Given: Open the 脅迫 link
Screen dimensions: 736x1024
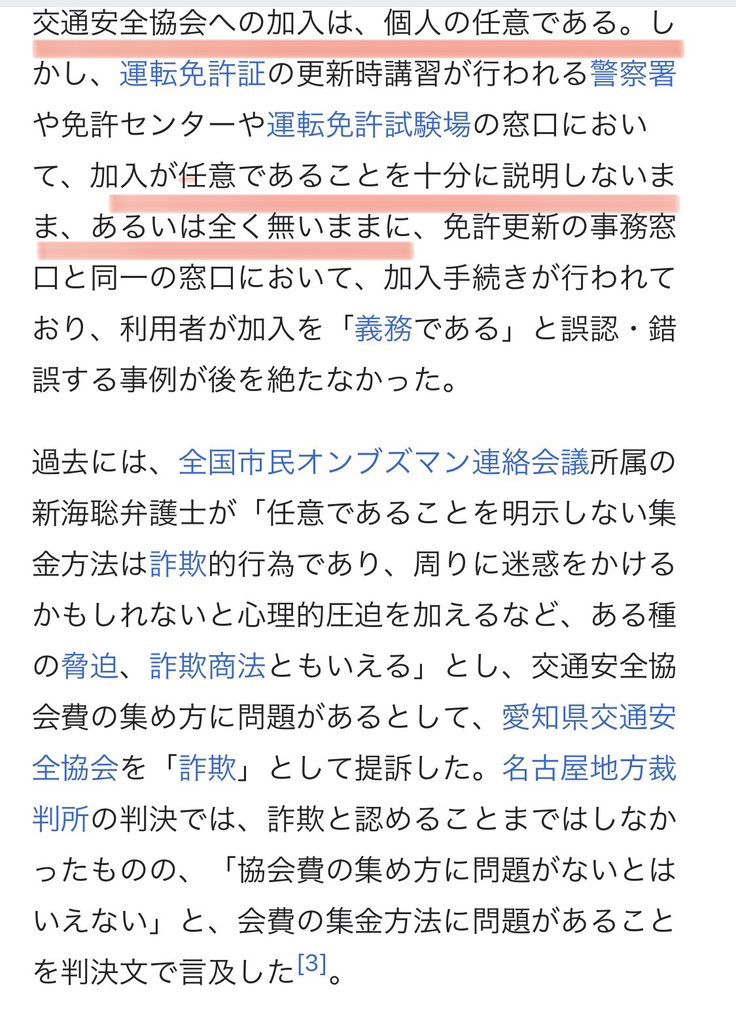Looking at the screenshot, I should [x=90, y=666].
